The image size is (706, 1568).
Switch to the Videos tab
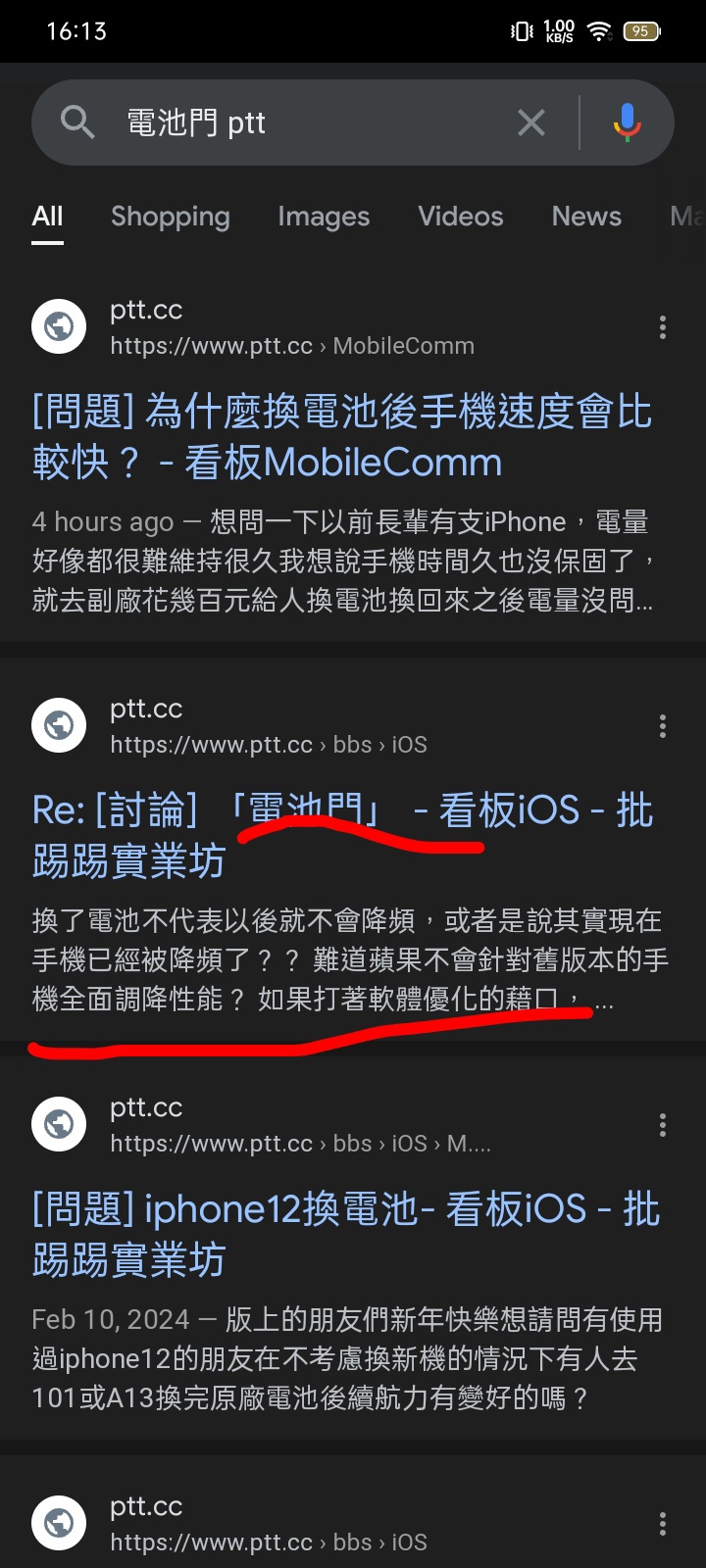click(x=461, y=217)
